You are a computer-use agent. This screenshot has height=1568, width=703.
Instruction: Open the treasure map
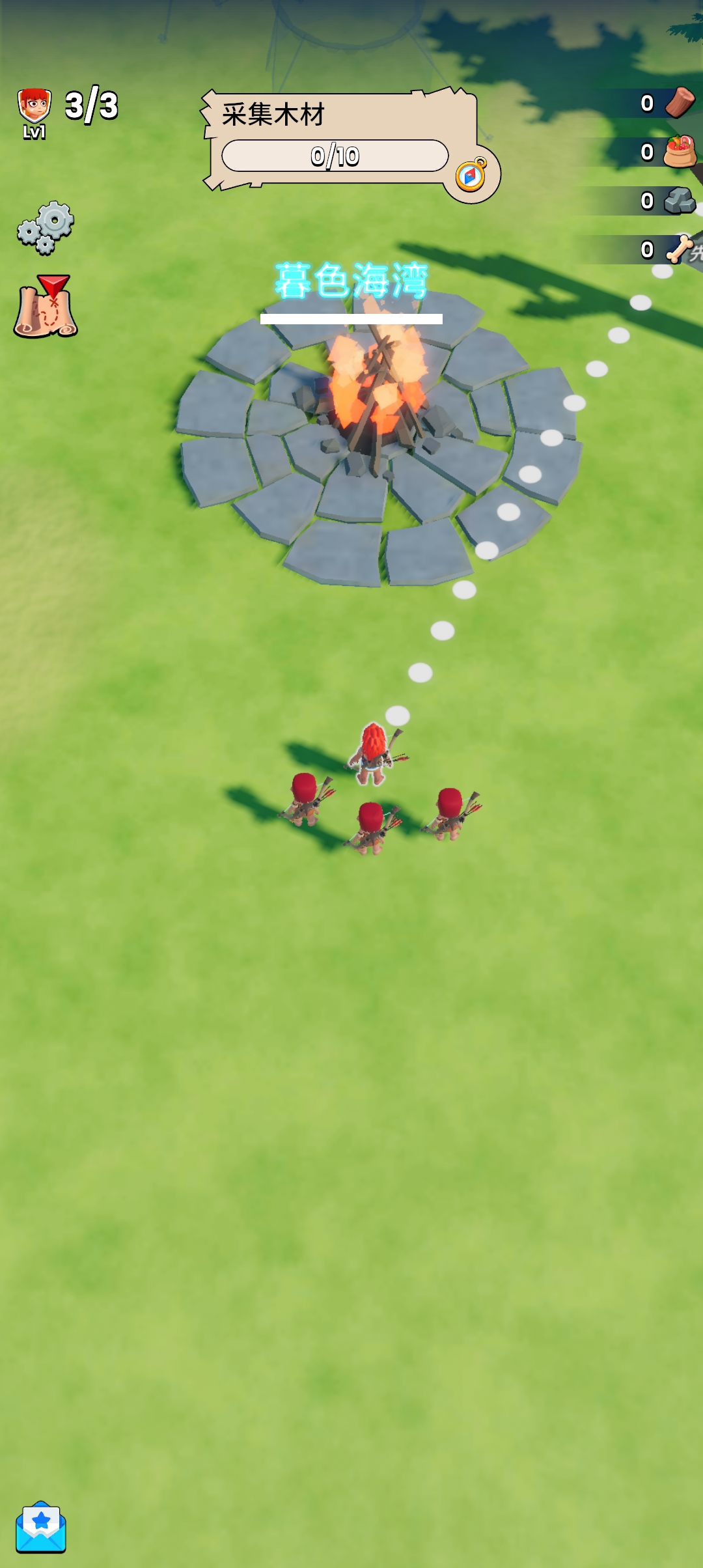click(x=46, y=307)
